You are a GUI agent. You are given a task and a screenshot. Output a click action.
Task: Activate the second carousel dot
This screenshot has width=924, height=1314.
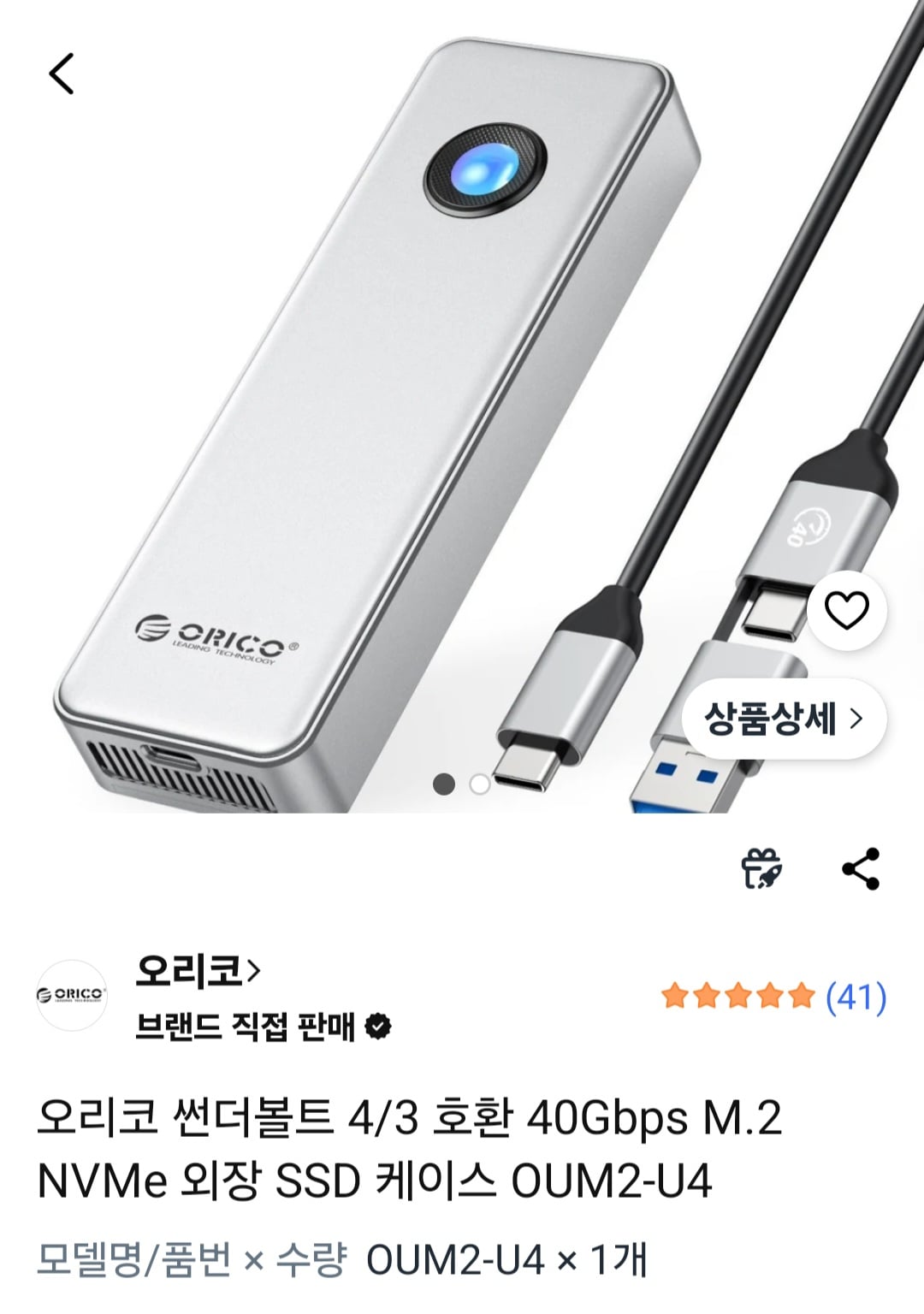tap(479, 783)
